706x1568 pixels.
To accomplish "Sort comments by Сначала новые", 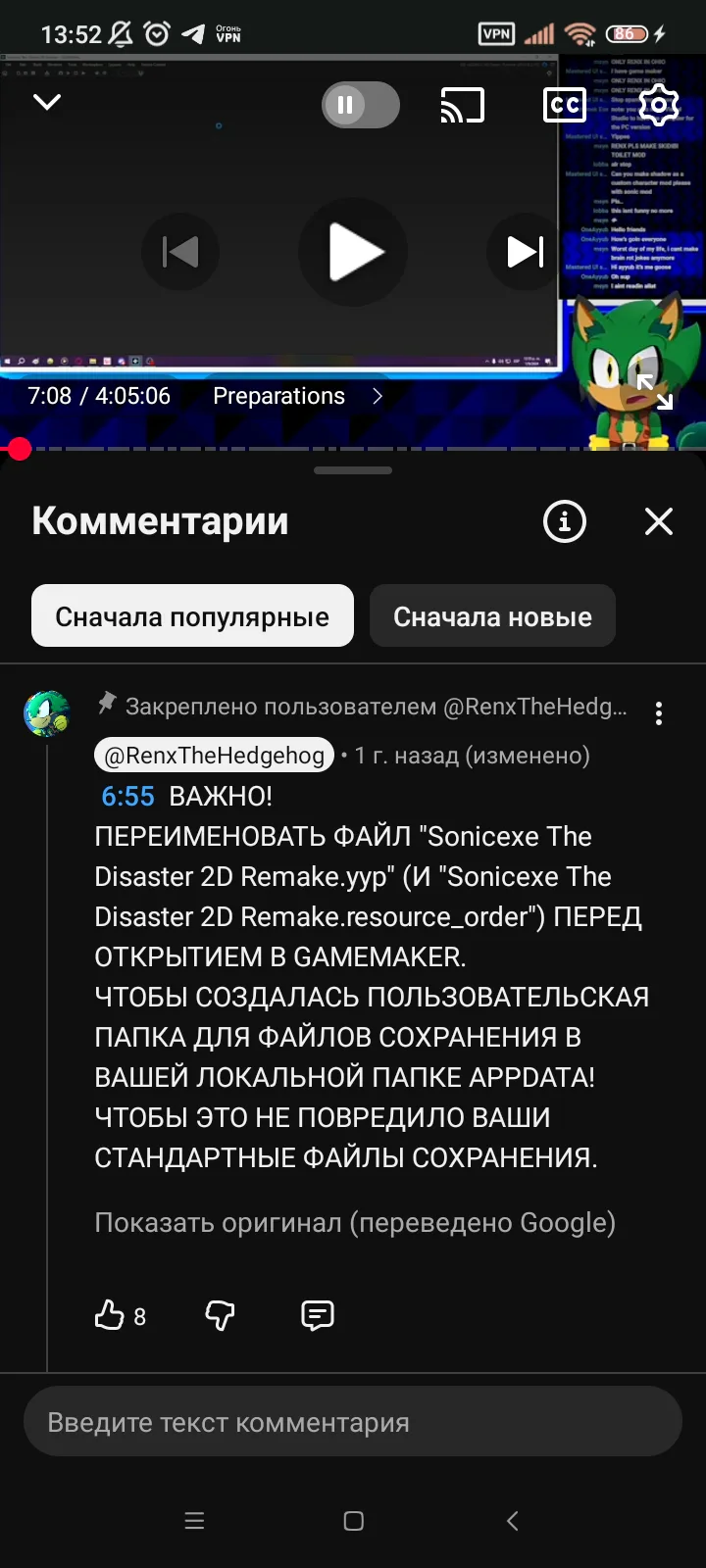I will (x=492, y=616).
